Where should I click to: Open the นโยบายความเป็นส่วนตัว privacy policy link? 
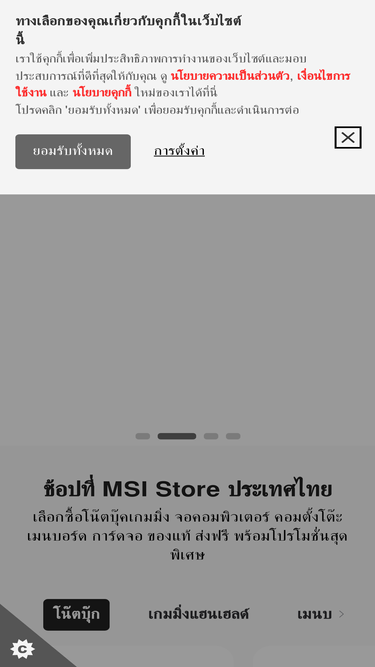[230, 76]
